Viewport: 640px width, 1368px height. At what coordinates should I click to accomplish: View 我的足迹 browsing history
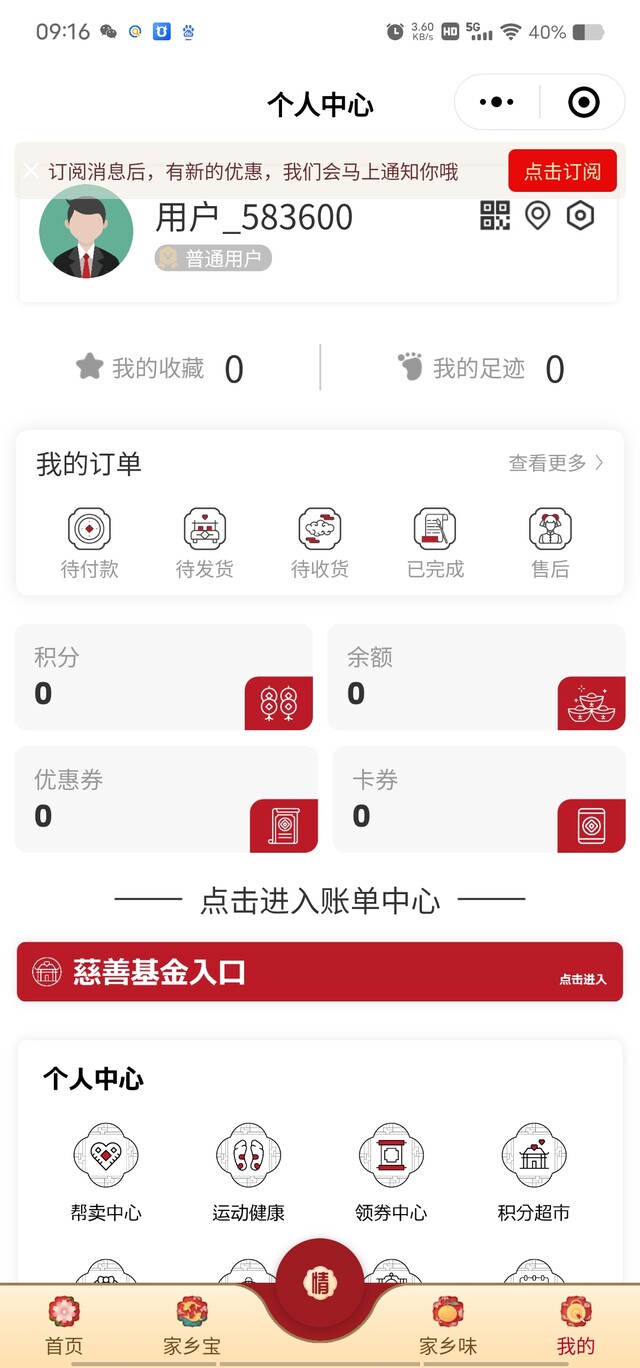480,369
